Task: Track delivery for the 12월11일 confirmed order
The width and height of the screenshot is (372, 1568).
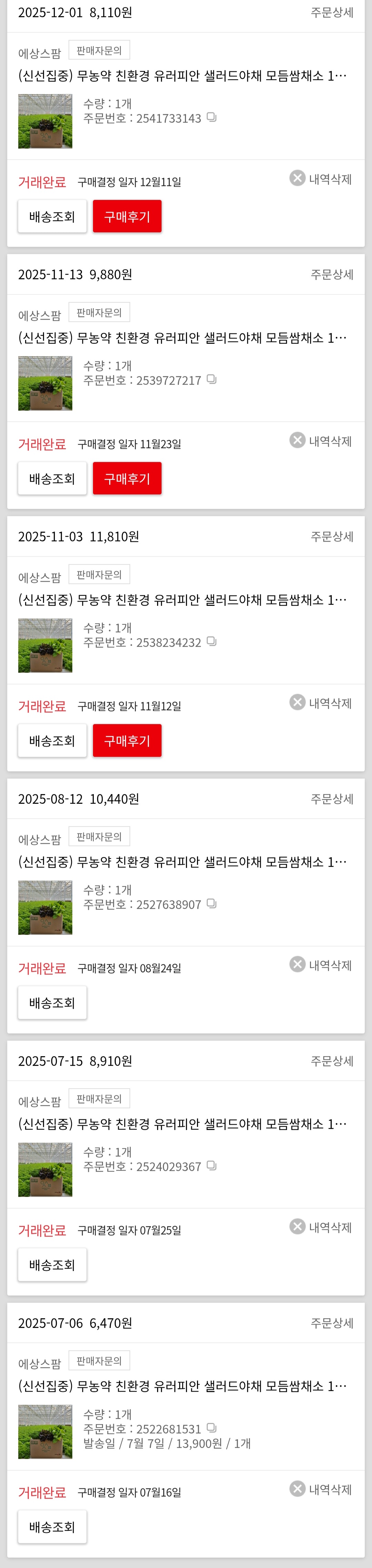Action: pyautogui.click(x=52, y=217)
